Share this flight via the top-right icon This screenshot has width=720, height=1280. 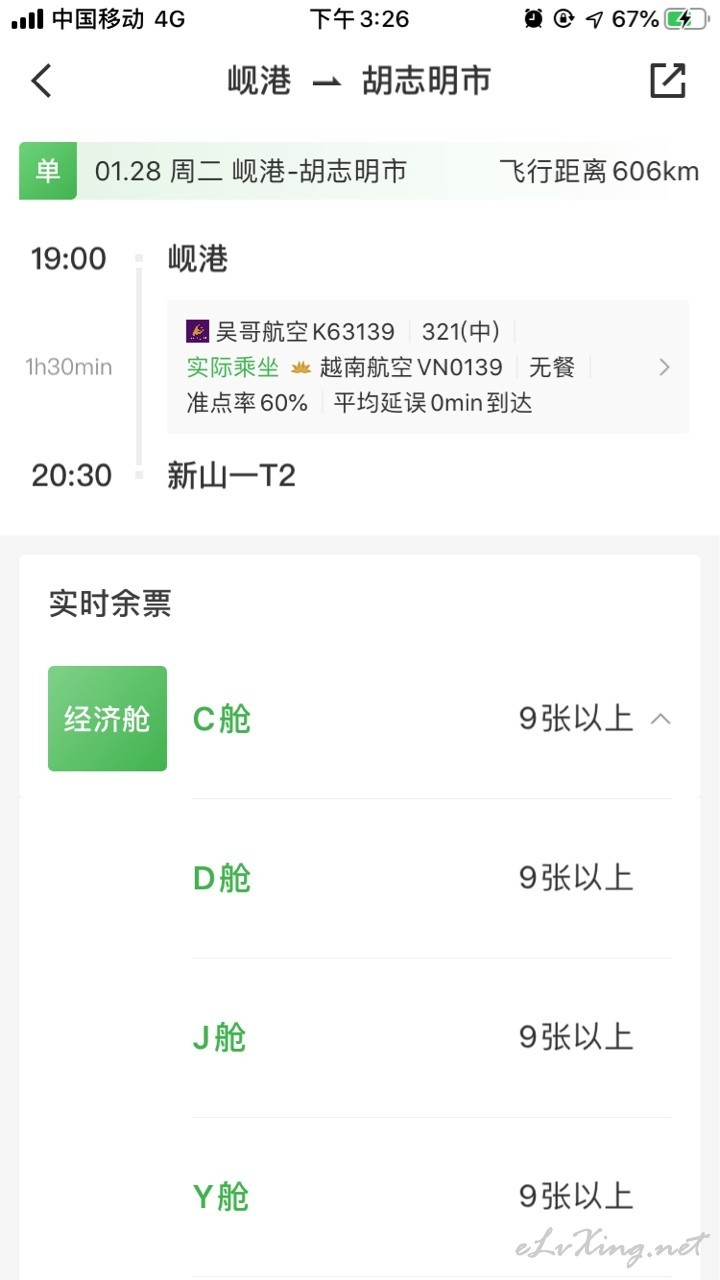pyautogui.click(x=667, y=81)
